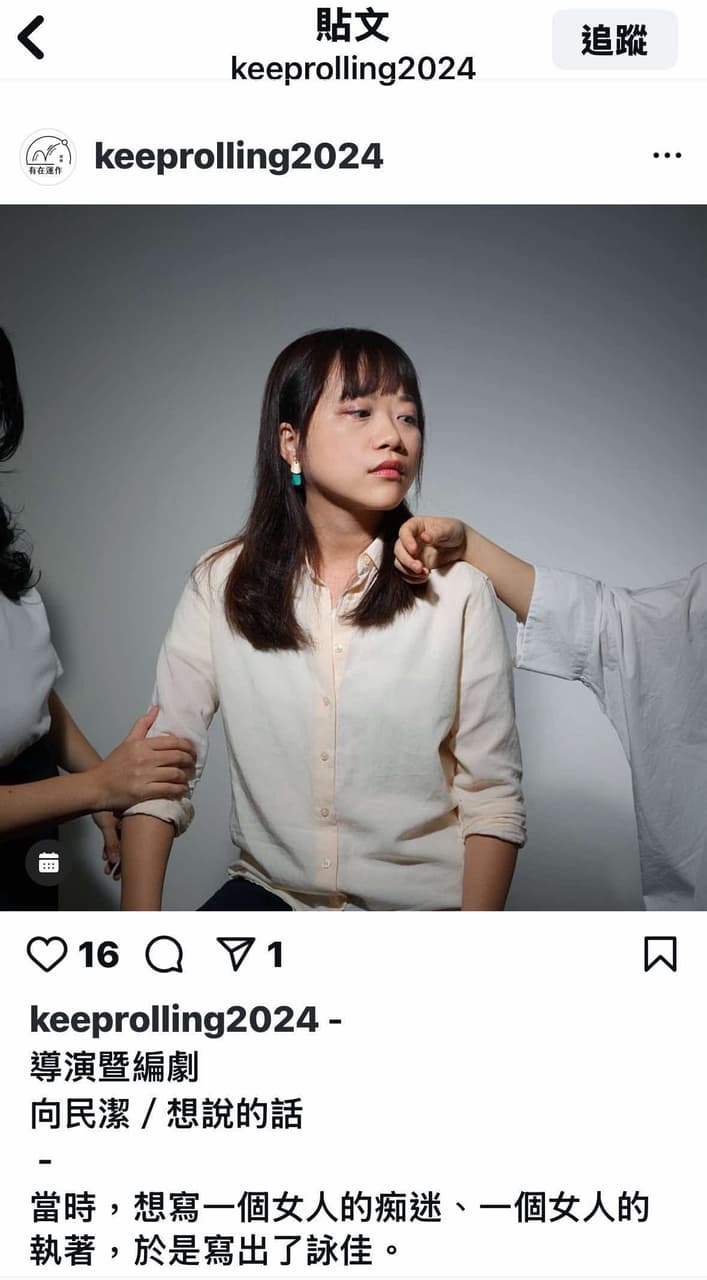The image size is (707, 1280).
Task: Save the post with the bookmark icon
Action: tap(660, 954)
